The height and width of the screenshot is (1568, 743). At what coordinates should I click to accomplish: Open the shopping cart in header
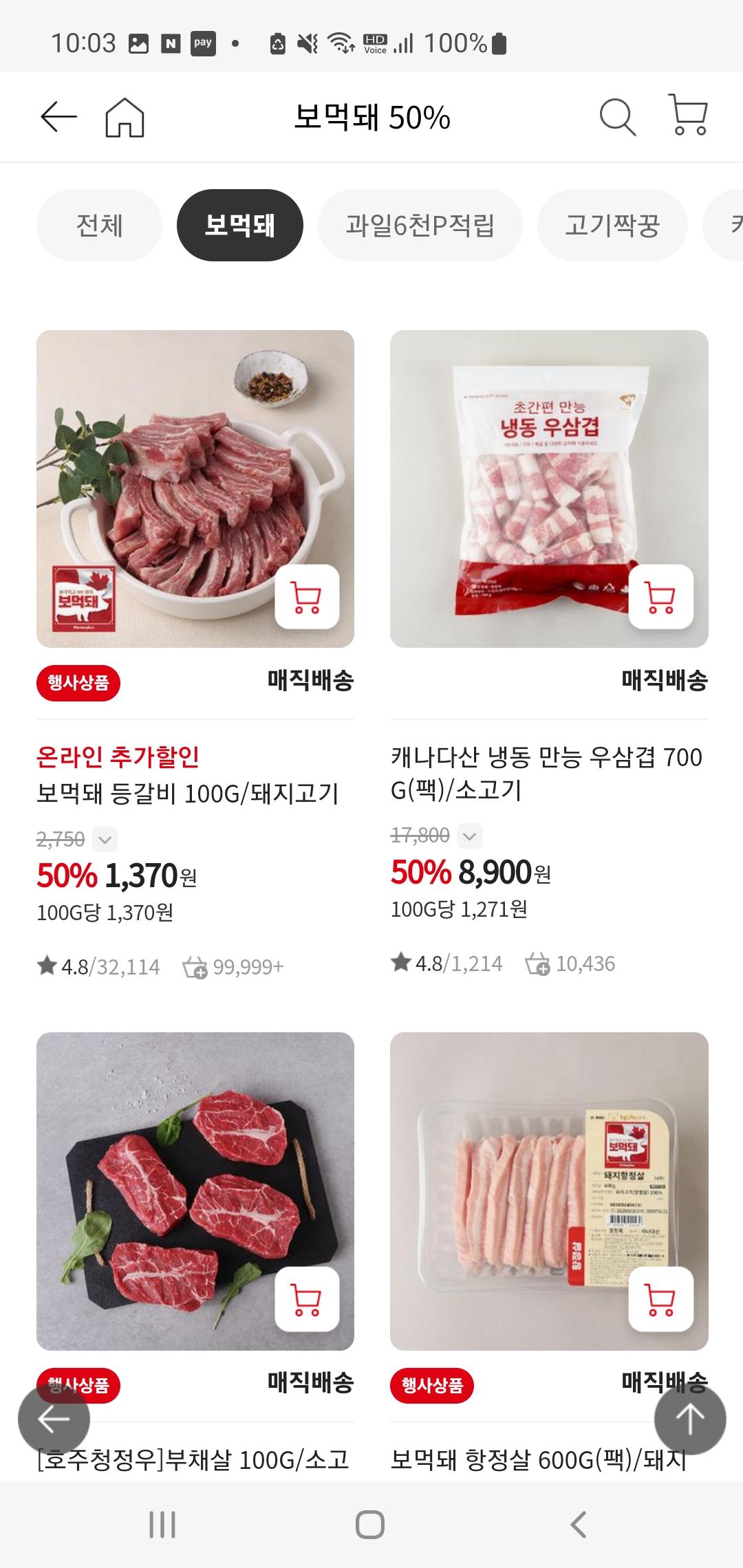(x=688, y=116)
